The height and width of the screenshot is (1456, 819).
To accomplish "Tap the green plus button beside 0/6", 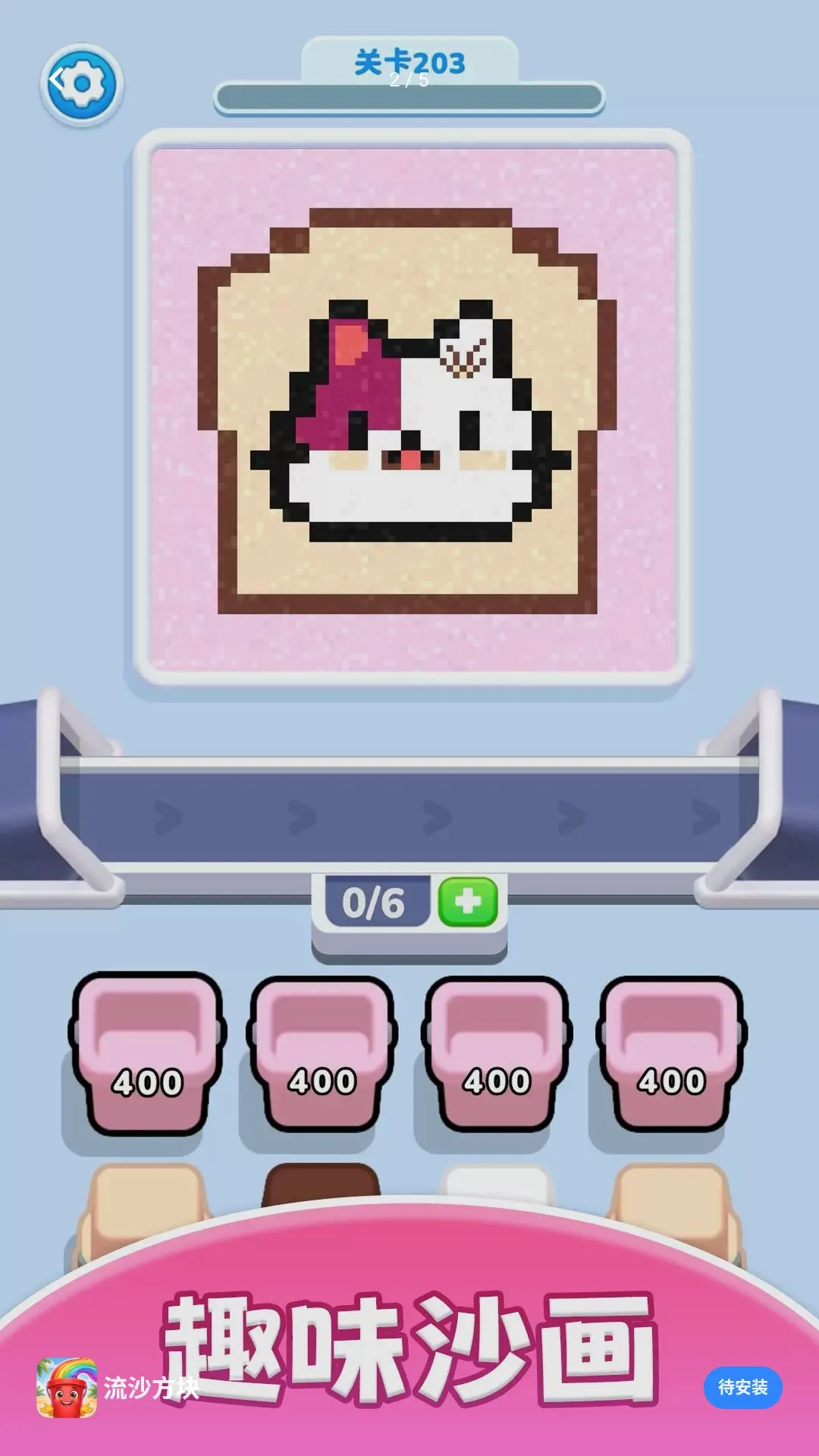I will 468,902.
